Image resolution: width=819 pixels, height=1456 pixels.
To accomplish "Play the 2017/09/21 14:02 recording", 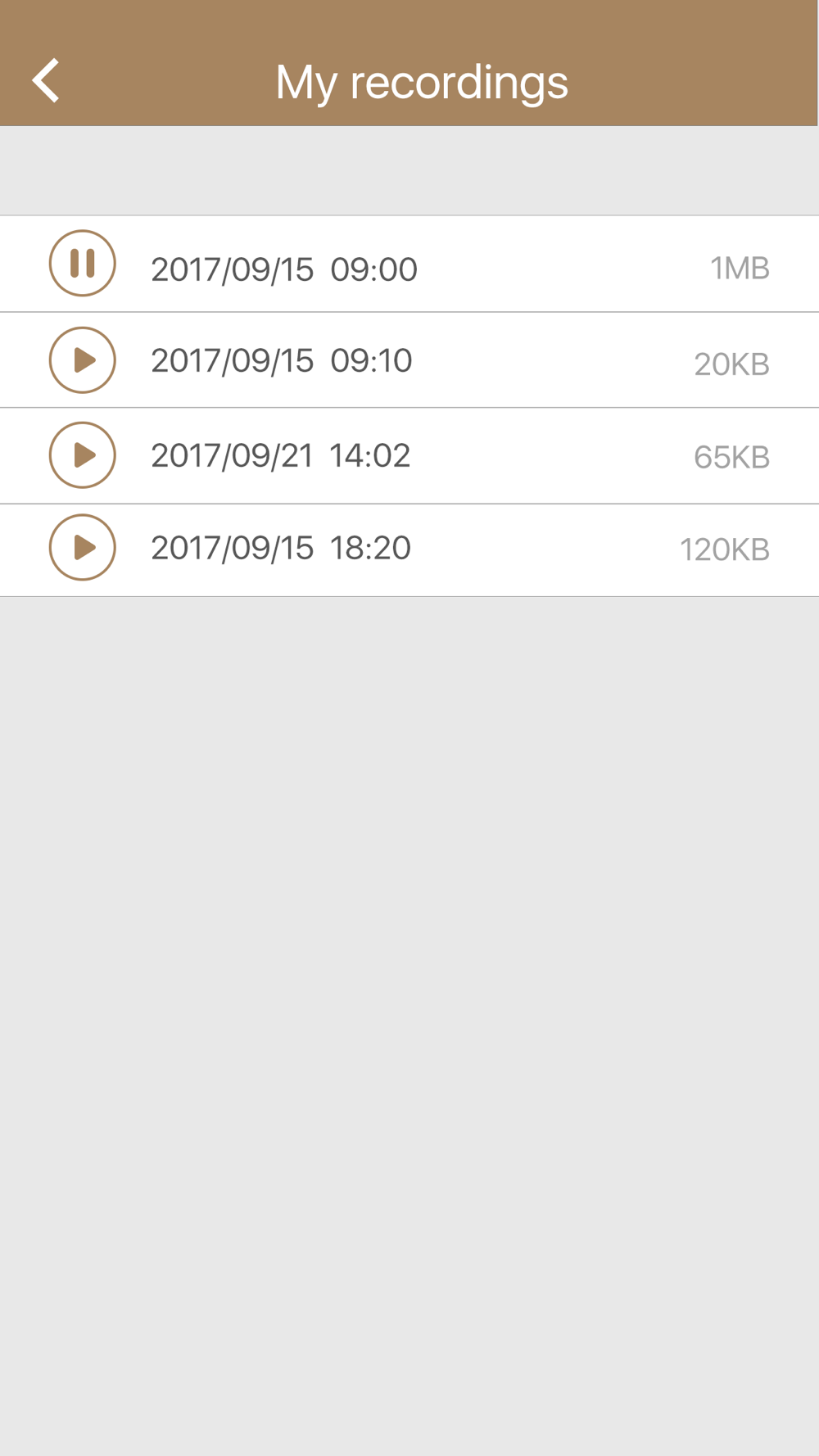I will tap(83, 455).
